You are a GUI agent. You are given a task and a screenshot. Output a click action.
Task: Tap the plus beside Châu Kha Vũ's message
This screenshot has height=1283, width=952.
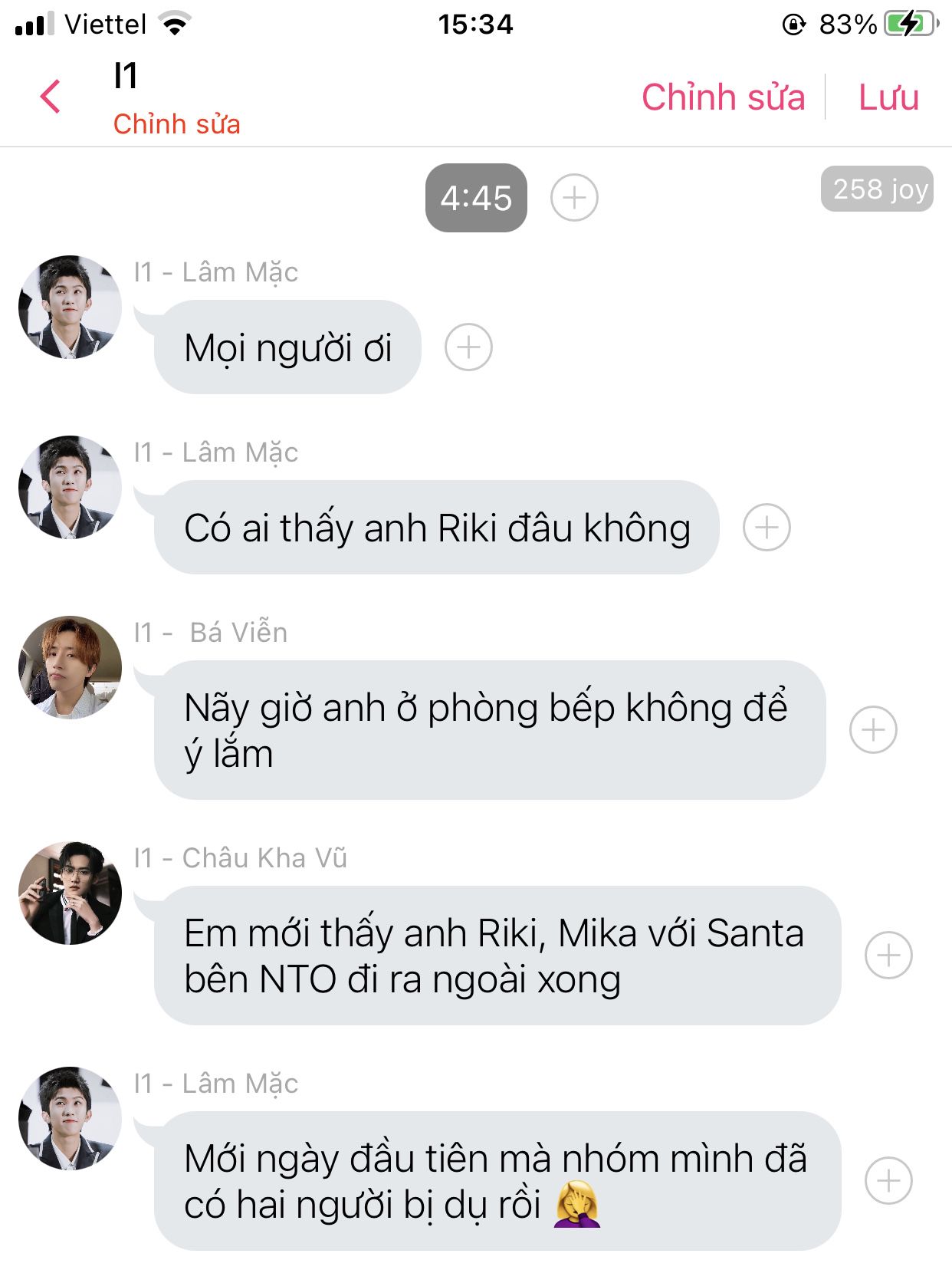(x=888, y=955)
